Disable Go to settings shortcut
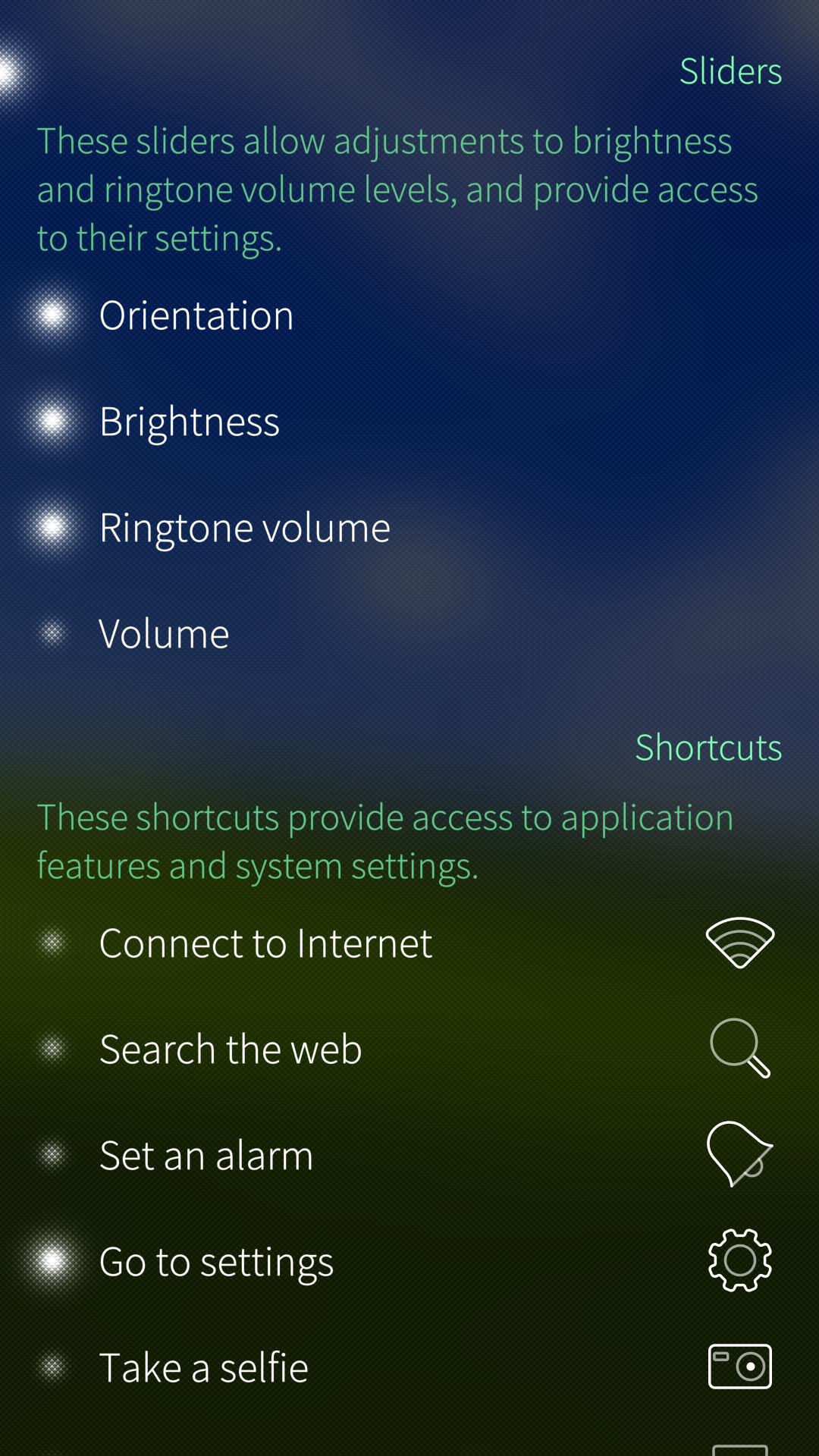 pyautogui.click(x=409, y=1262)
